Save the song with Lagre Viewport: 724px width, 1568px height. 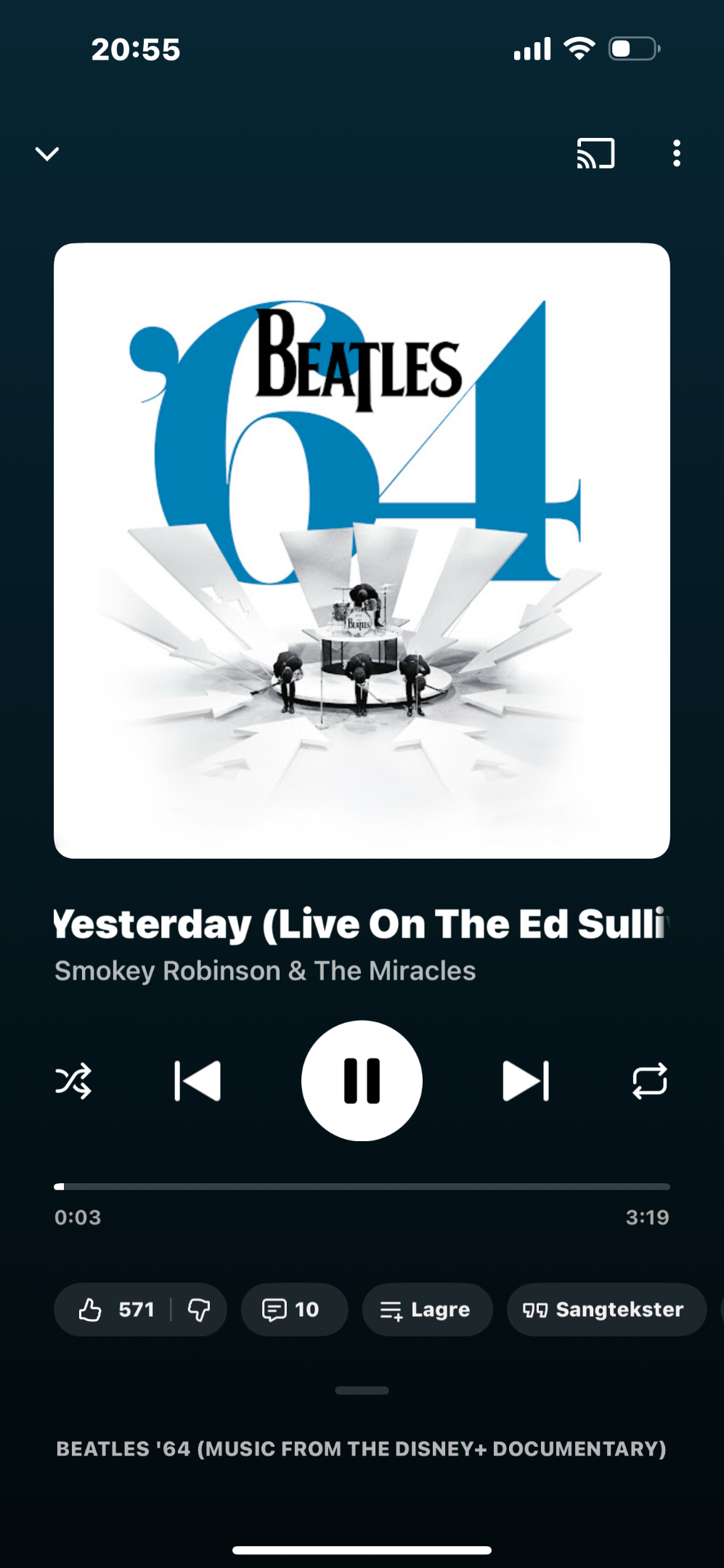tap(426, 1310)
